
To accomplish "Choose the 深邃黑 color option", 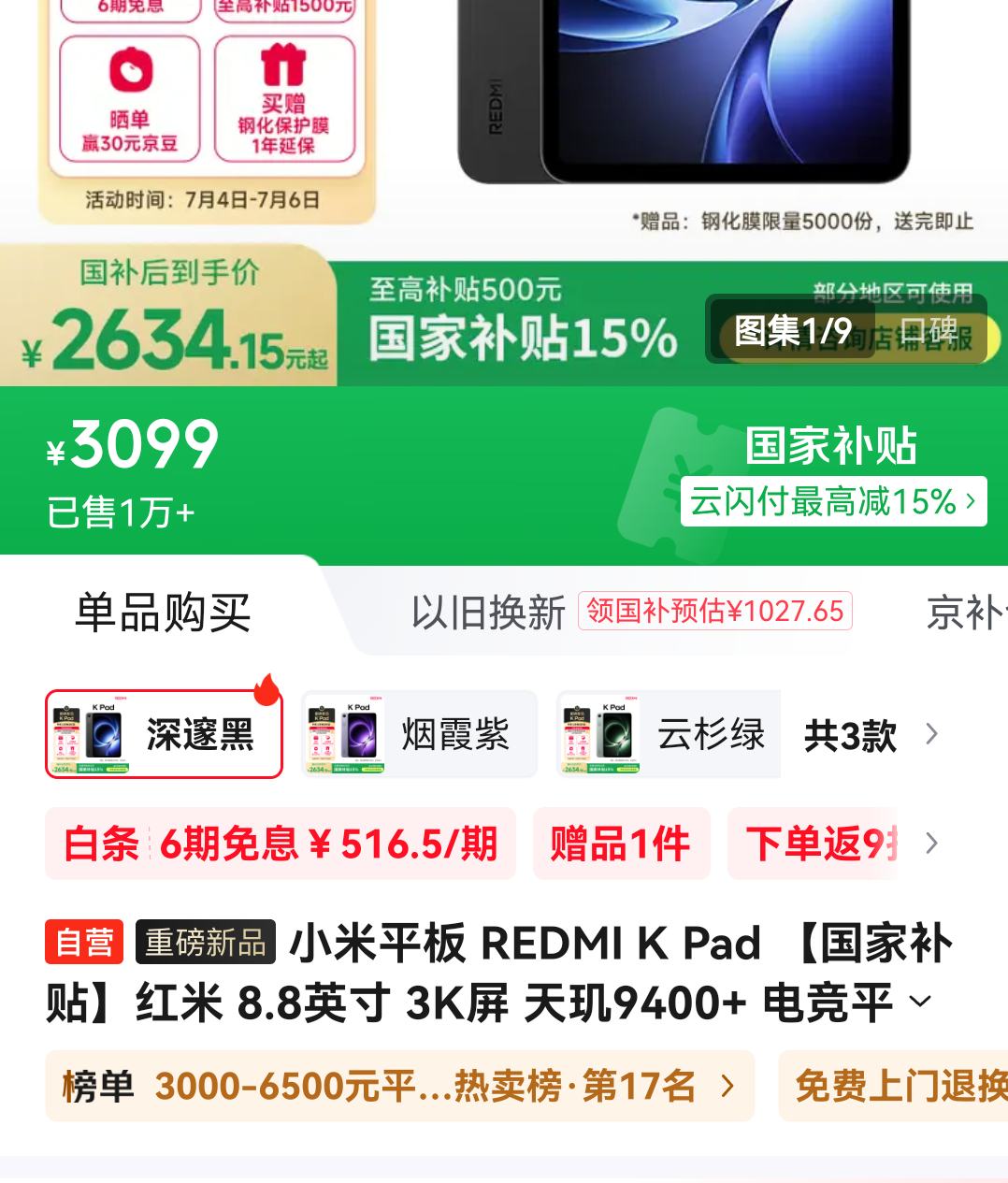I will coord(164,734).
